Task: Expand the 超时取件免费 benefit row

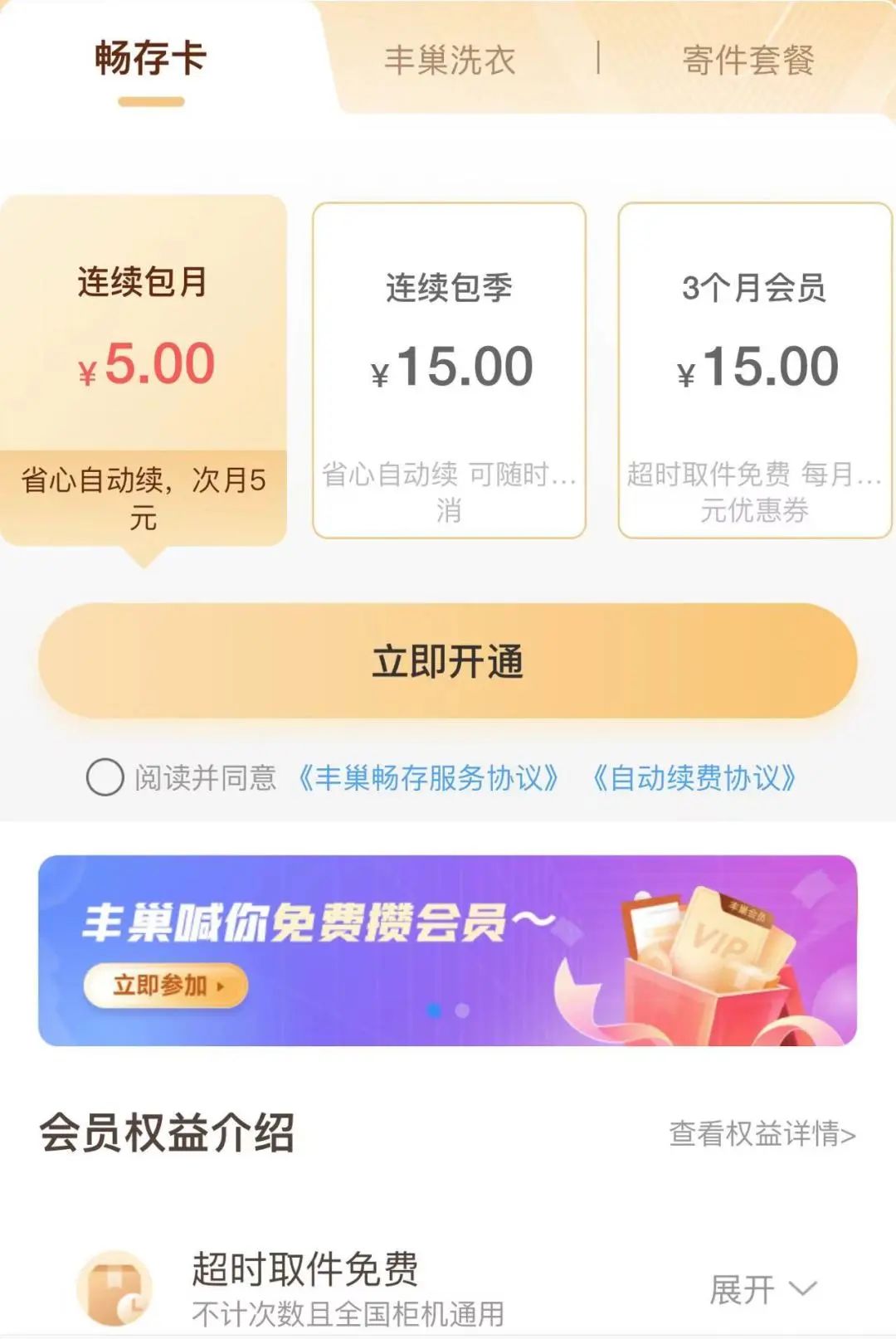Action: (x=762, y=1289)
